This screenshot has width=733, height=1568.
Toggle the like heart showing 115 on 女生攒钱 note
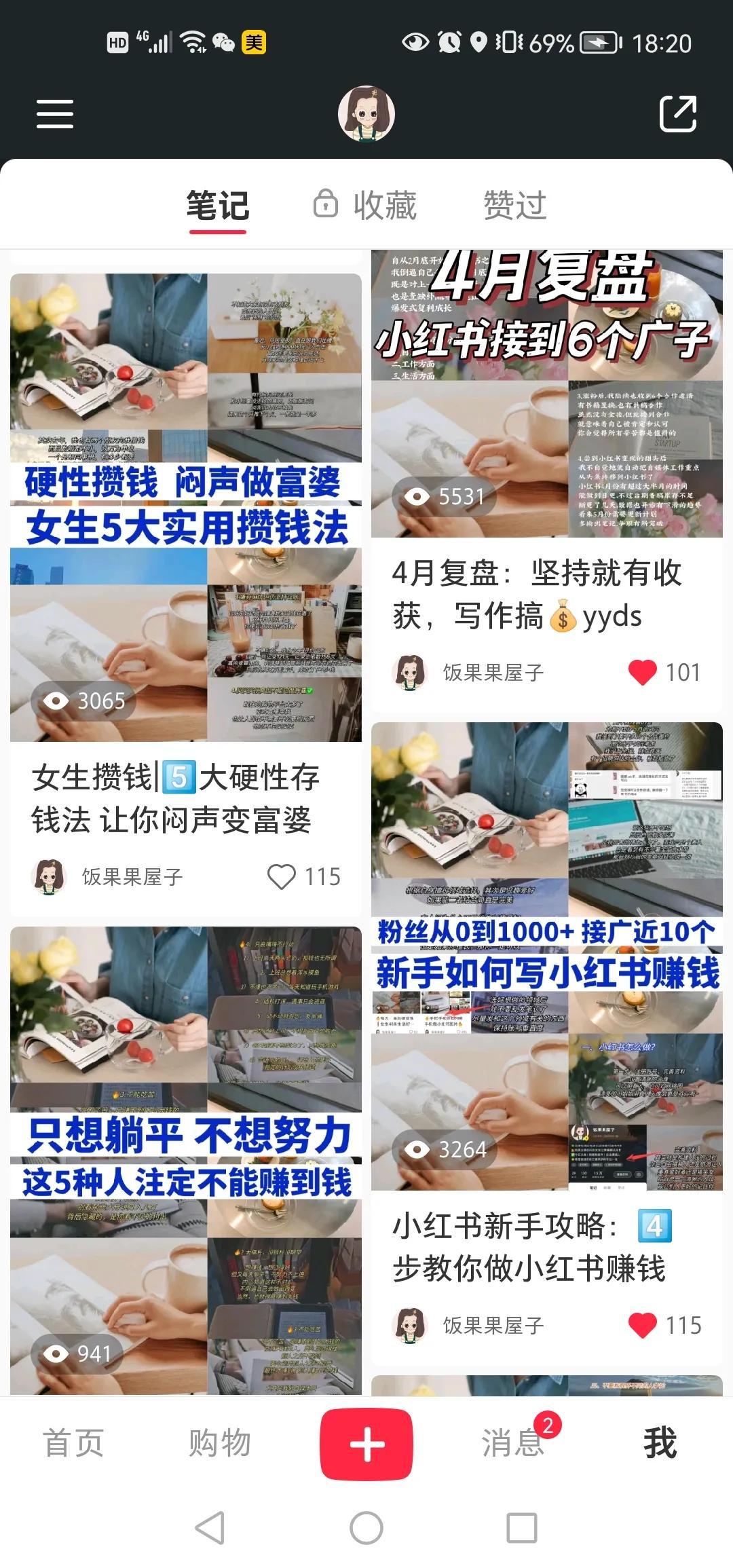pyautogui.click(x=283, y=876)
